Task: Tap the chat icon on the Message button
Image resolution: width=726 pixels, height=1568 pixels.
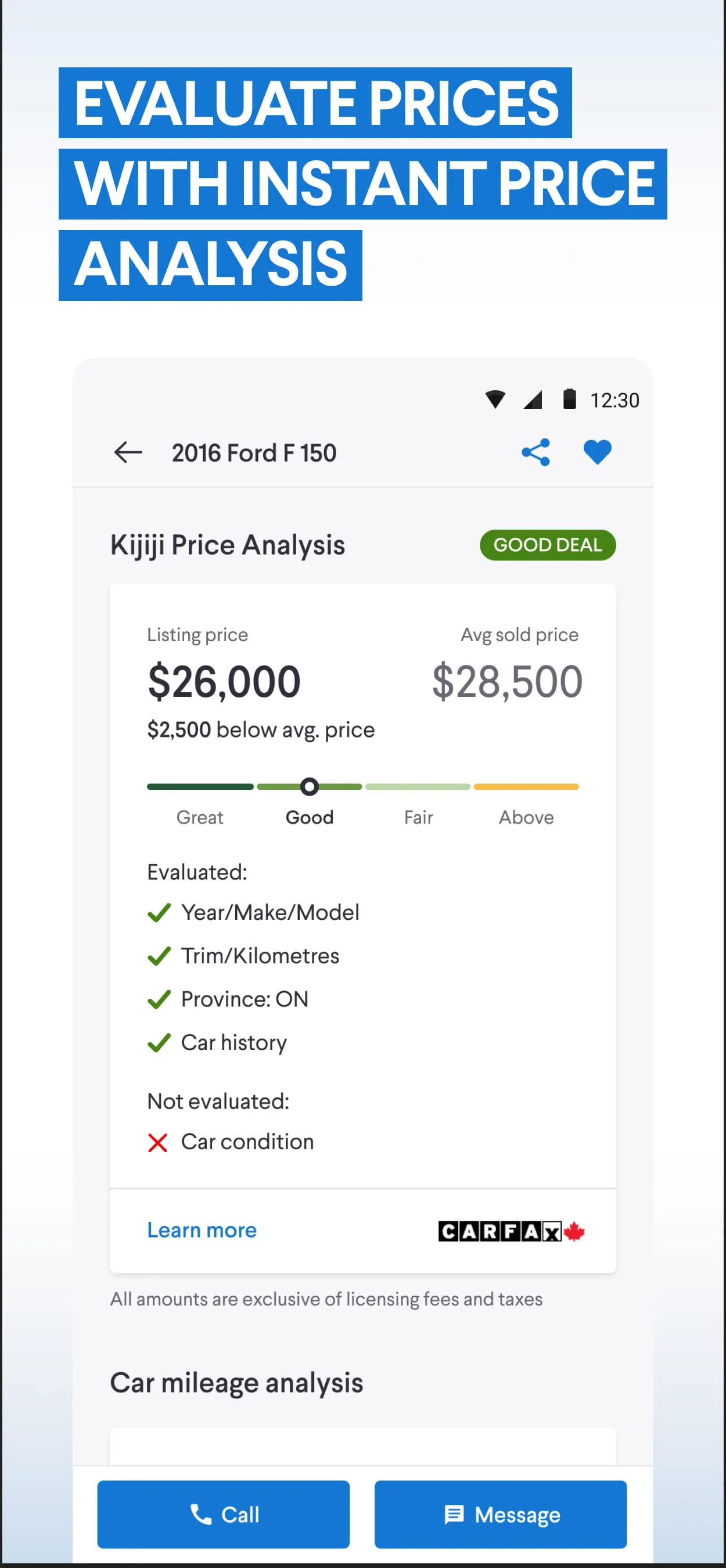Action: [454, 1515]
